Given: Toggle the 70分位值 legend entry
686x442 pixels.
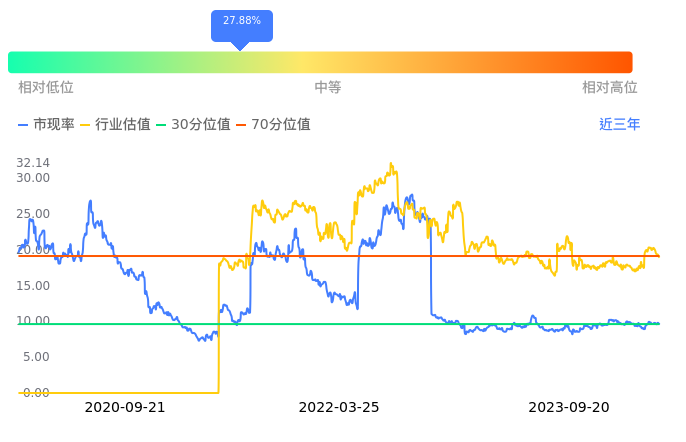Looking at the screenshot, I should click(273, 125).
